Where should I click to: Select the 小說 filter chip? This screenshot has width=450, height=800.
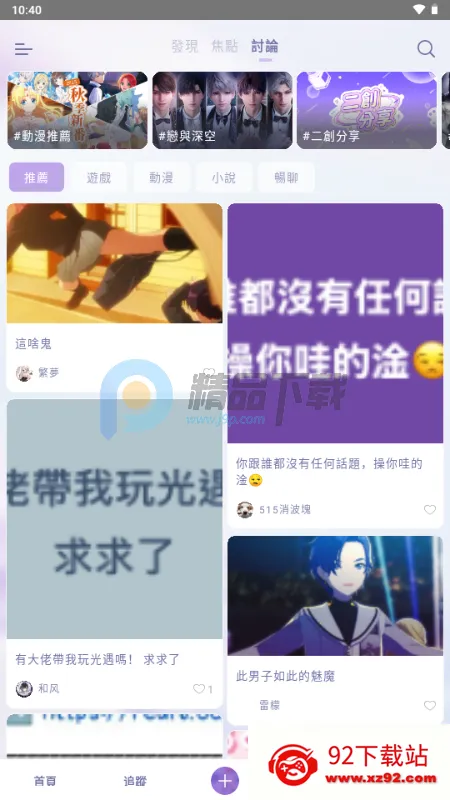(224, 177)
